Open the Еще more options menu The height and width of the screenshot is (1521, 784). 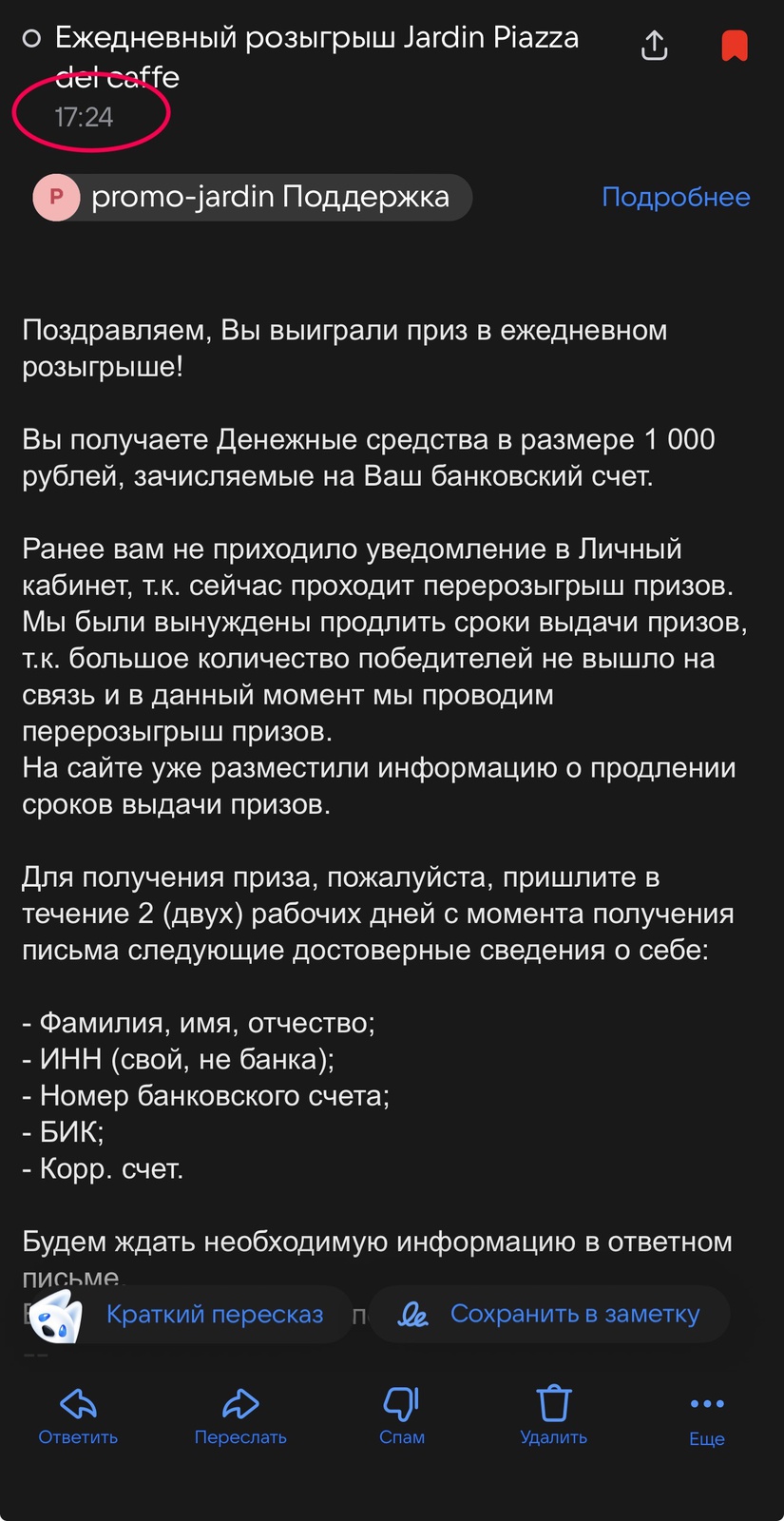click(706, 1416)
